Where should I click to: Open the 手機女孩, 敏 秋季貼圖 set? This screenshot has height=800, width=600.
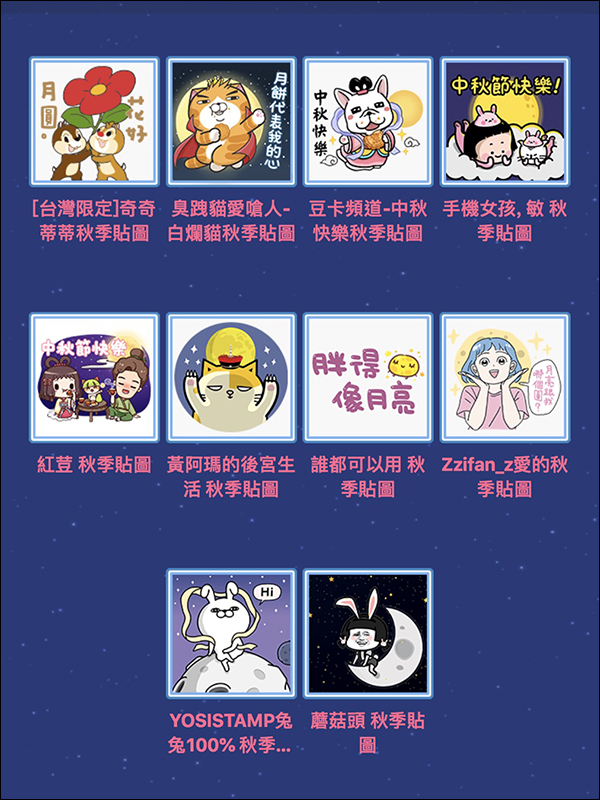point(505,121)
